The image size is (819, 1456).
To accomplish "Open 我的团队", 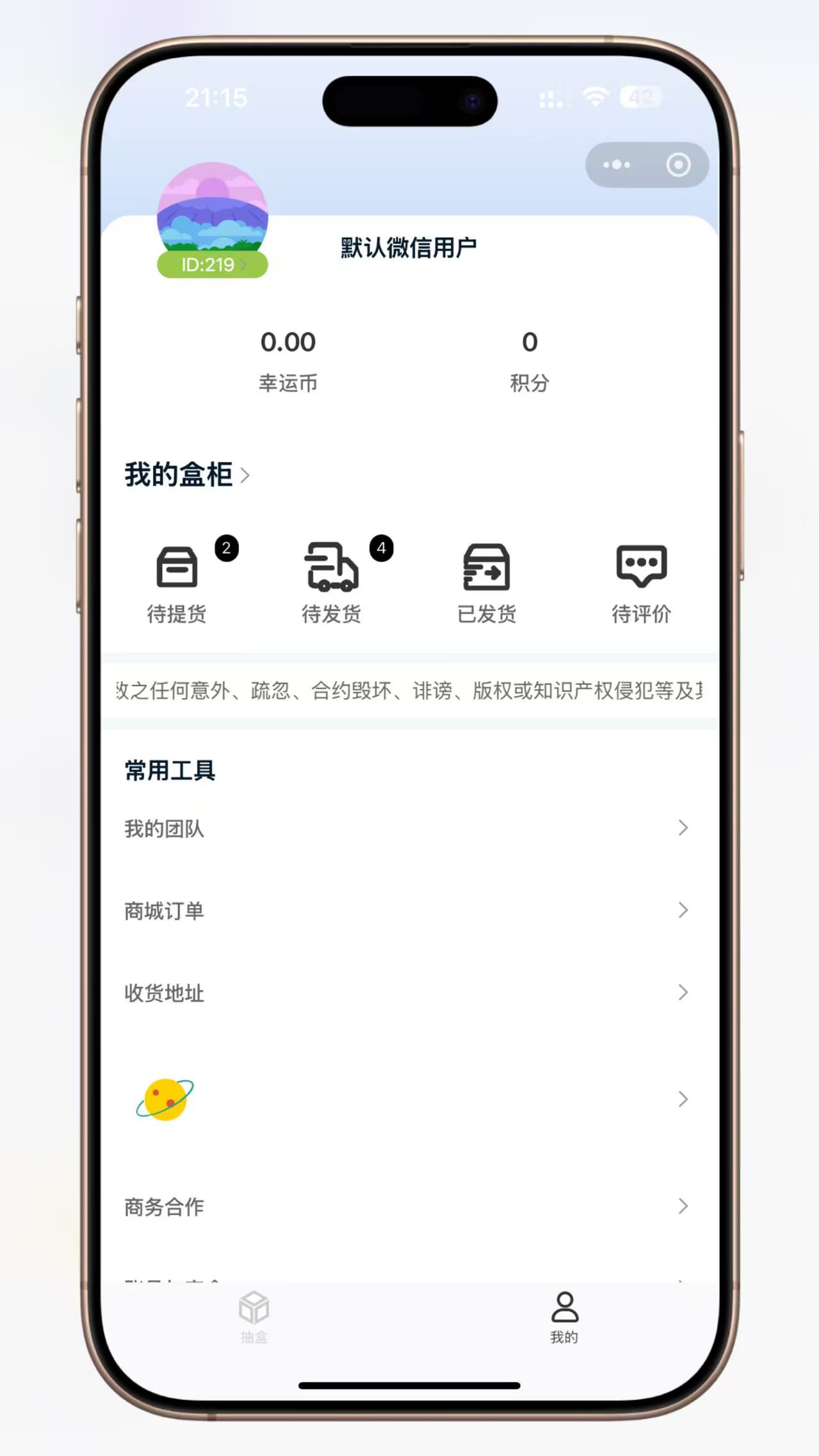I will point(409,828).
